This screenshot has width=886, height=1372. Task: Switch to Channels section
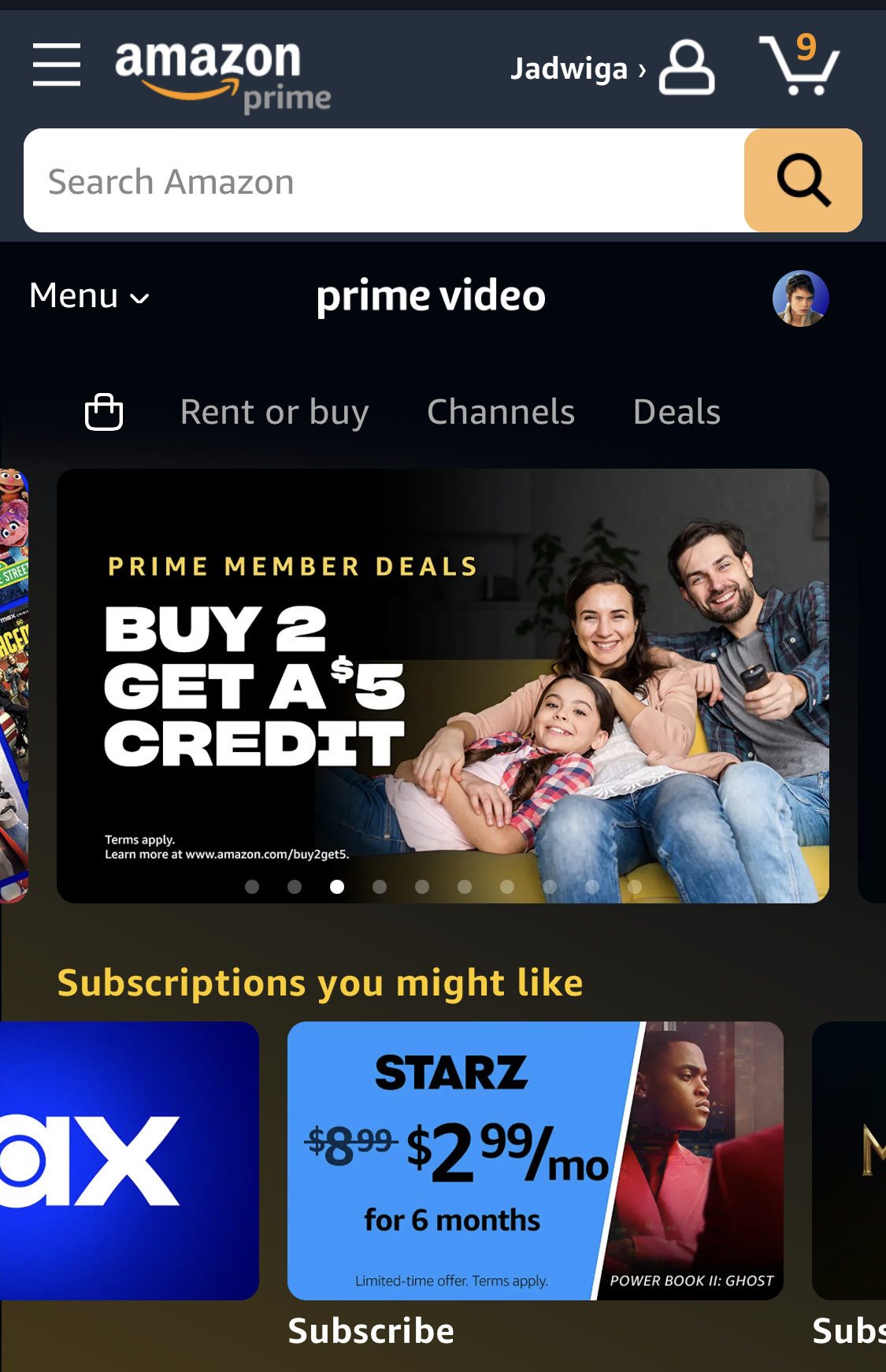click(501, 412)
